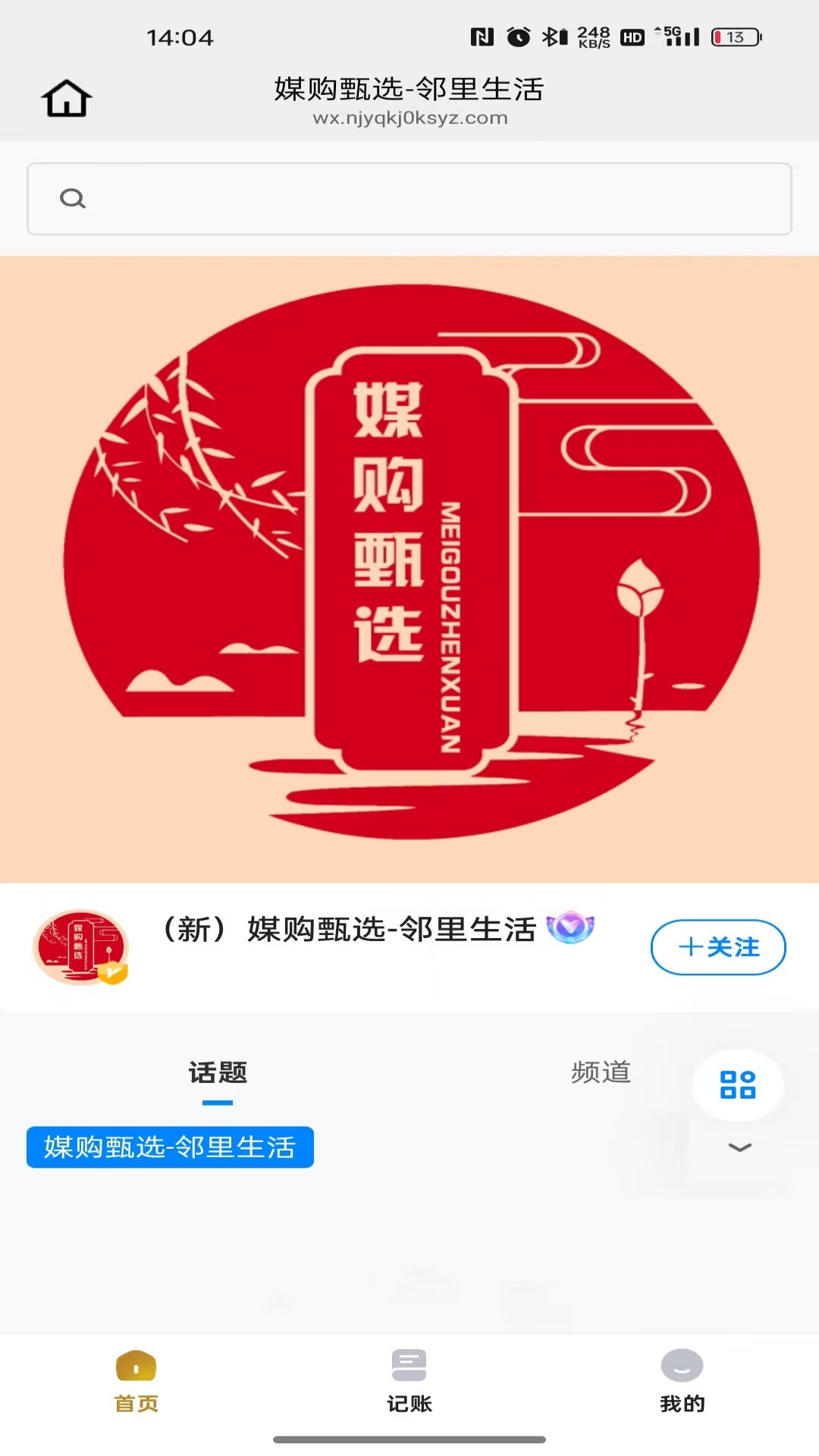Tap the home icon in the top bar
Viewport: 819px width, 1456px height.
(x=67, y=97)
